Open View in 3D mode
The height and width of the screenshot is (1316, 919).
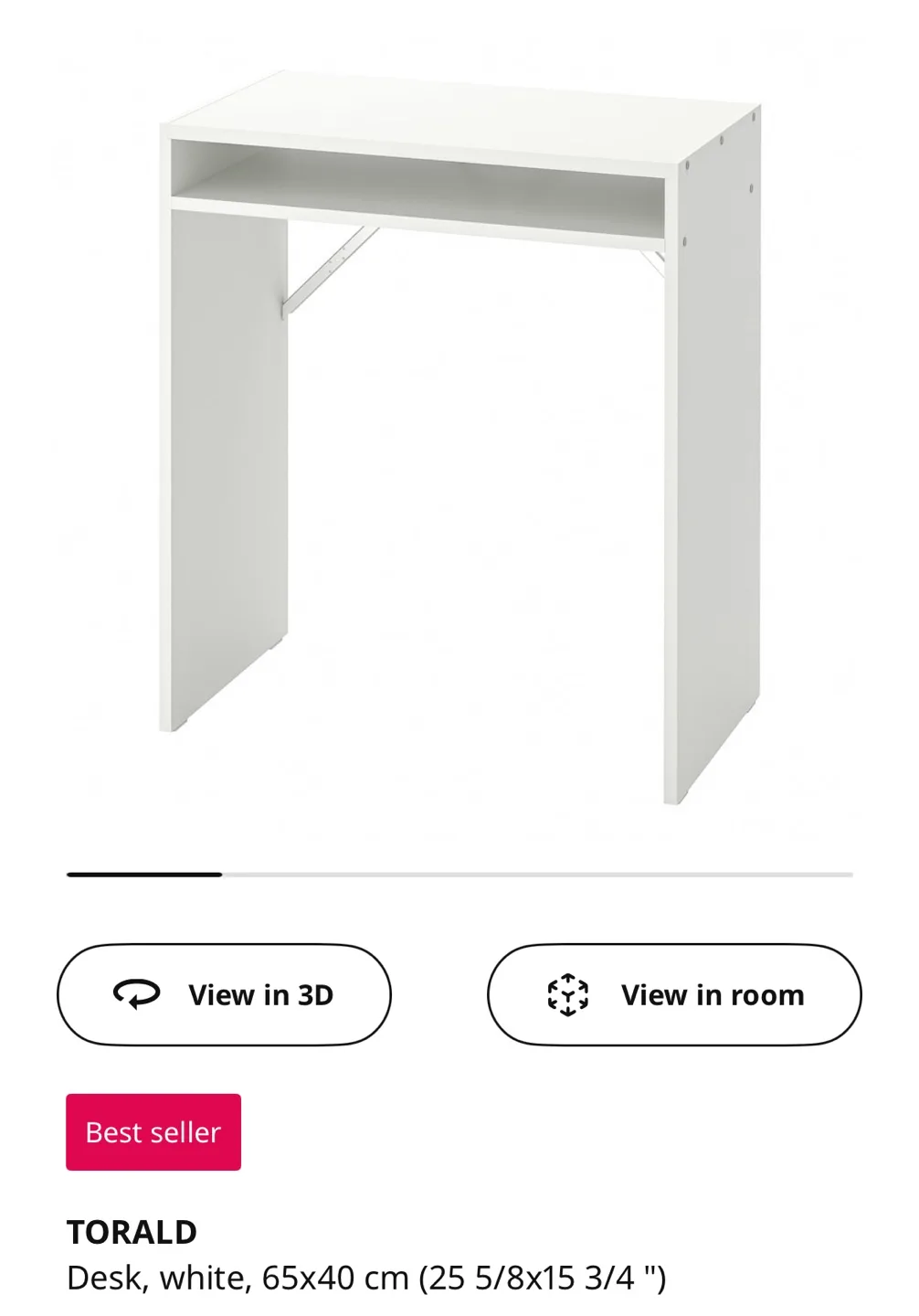click(224, 994)
